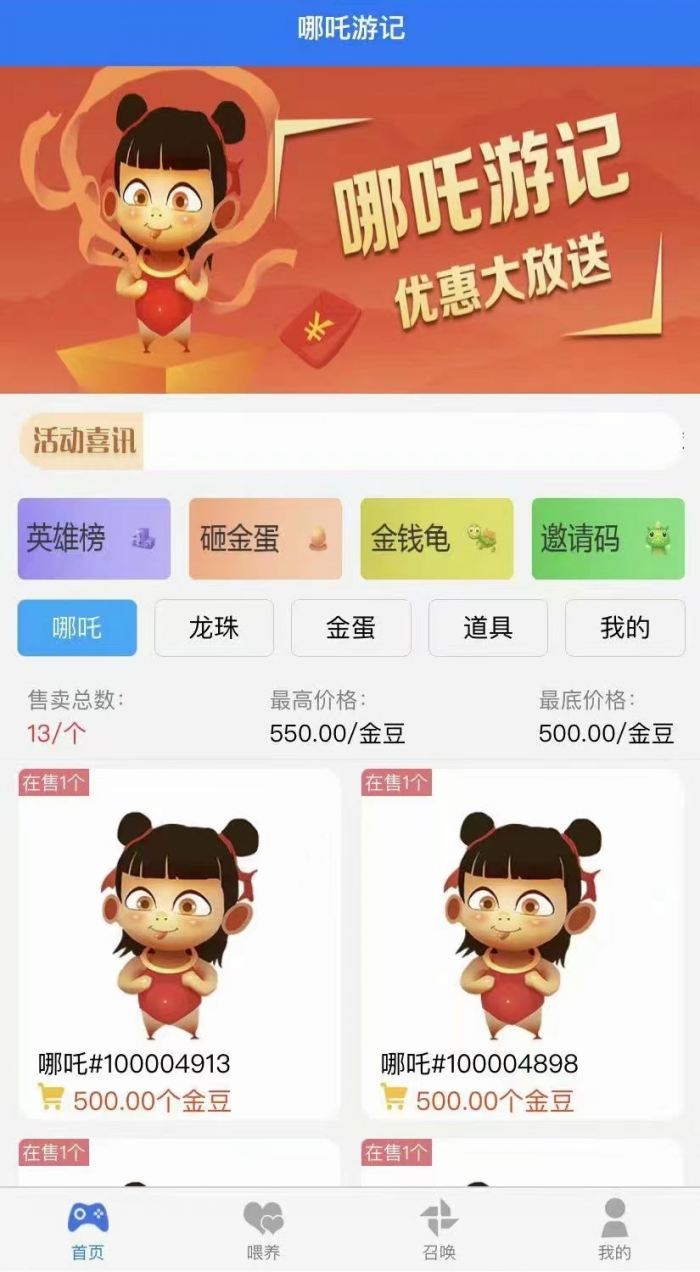
Task: Open the 邀请码 invite code
Action: [607, 539]
